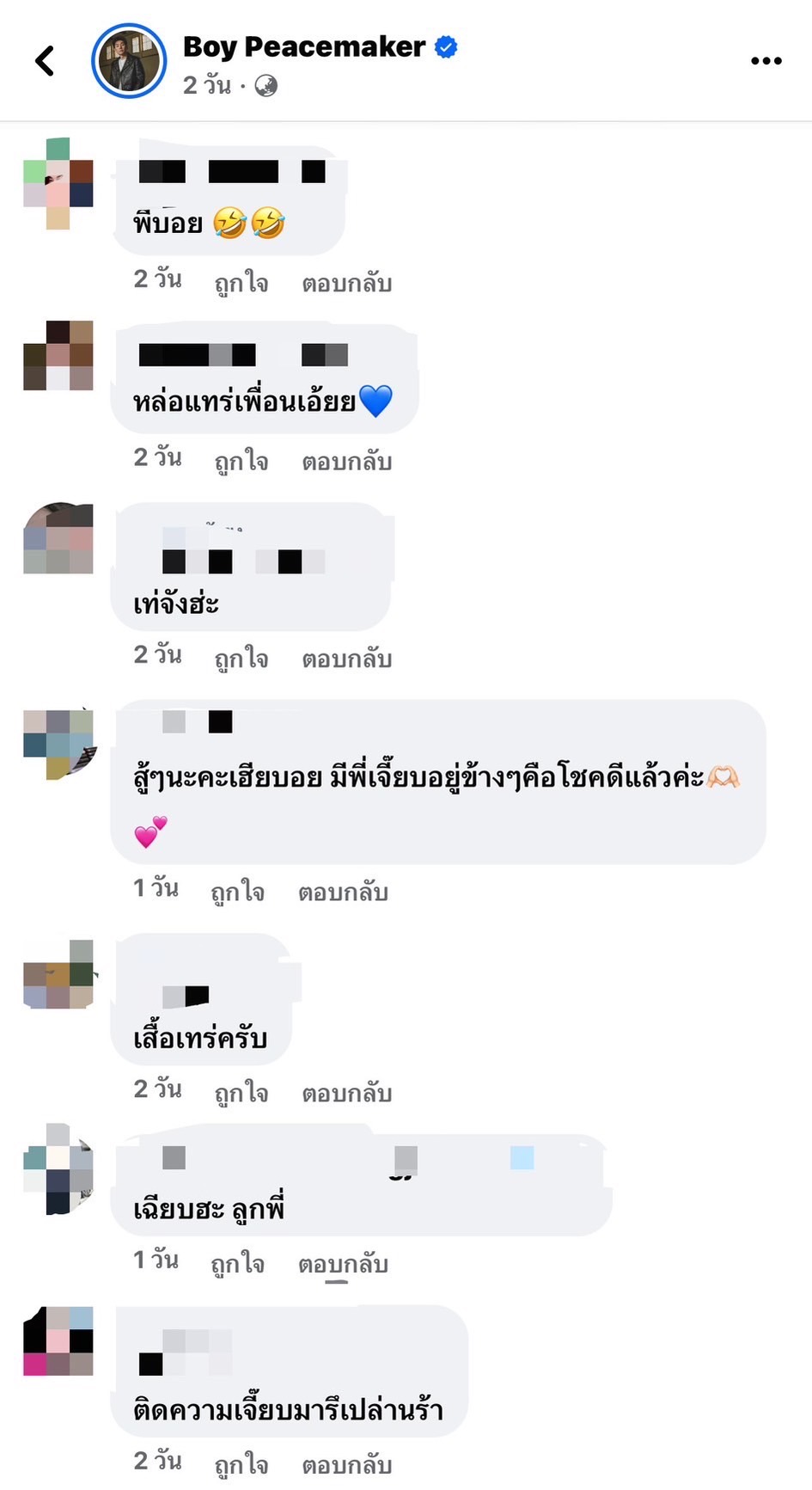Open the avatar beside "เสื้อเทร่ครับ"

point(58,974)
